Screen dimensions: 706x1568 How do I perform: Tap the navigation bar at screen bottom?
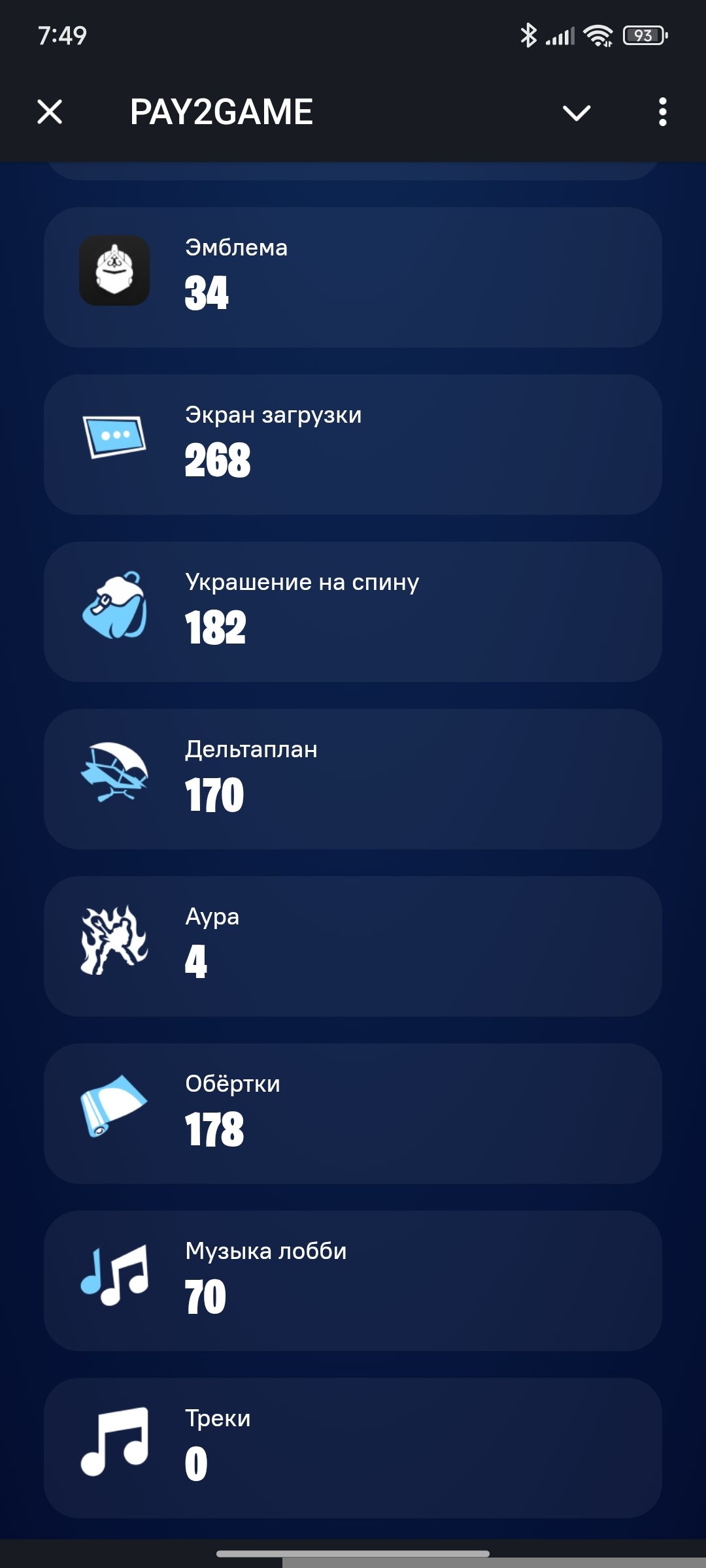point(353,1552)
